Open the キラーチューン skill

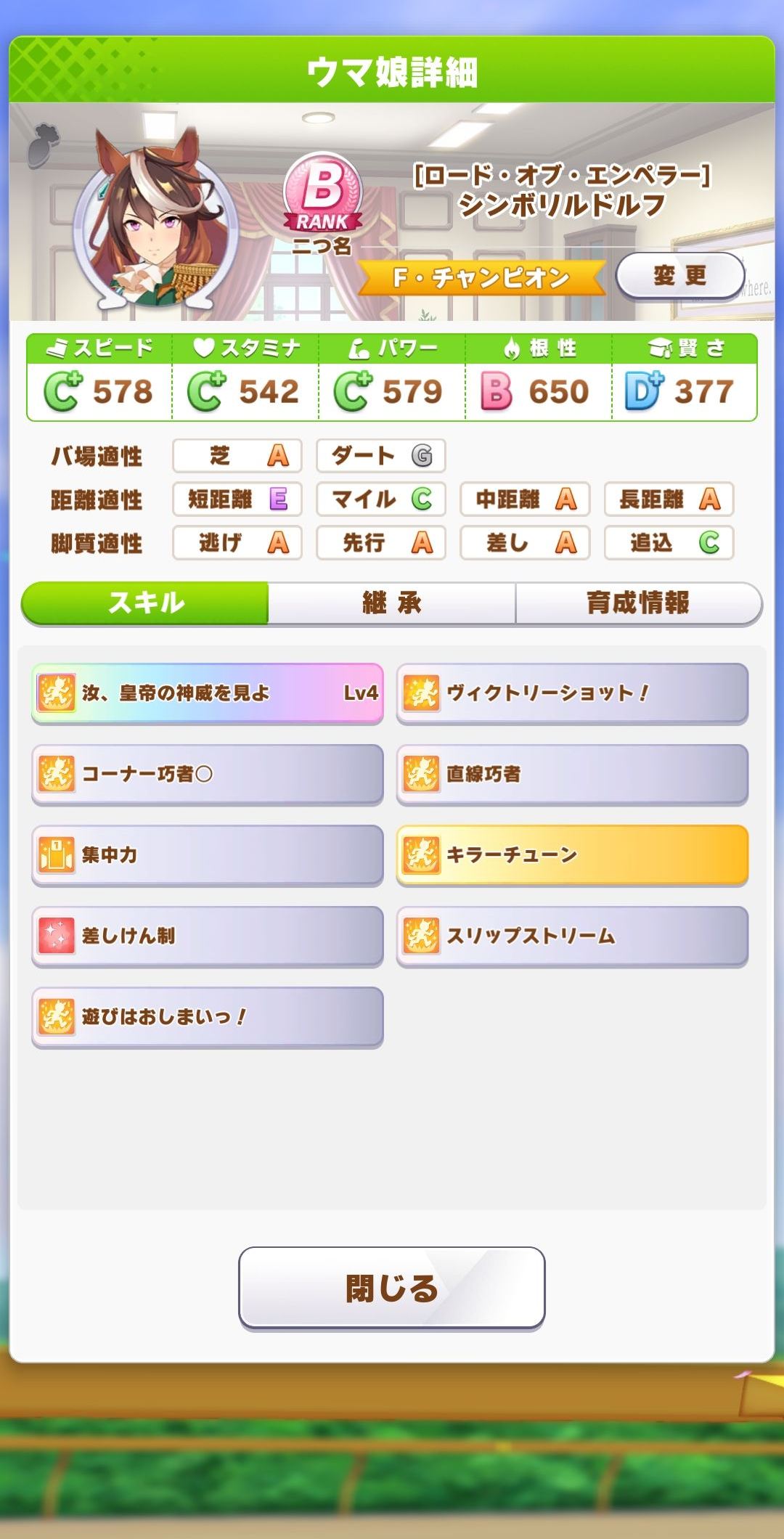[572, 855]
